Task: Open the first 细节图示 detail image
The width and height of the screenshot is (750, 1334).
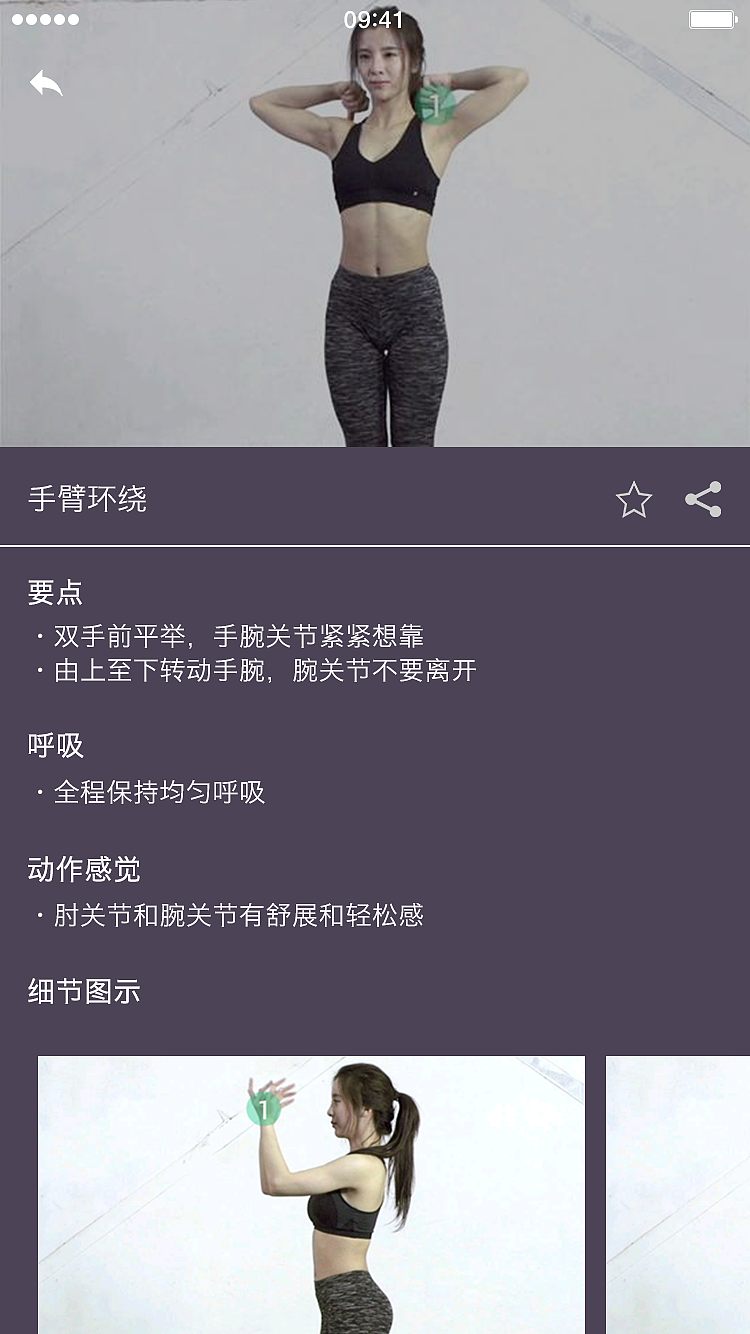Action: pos(311,1194)
